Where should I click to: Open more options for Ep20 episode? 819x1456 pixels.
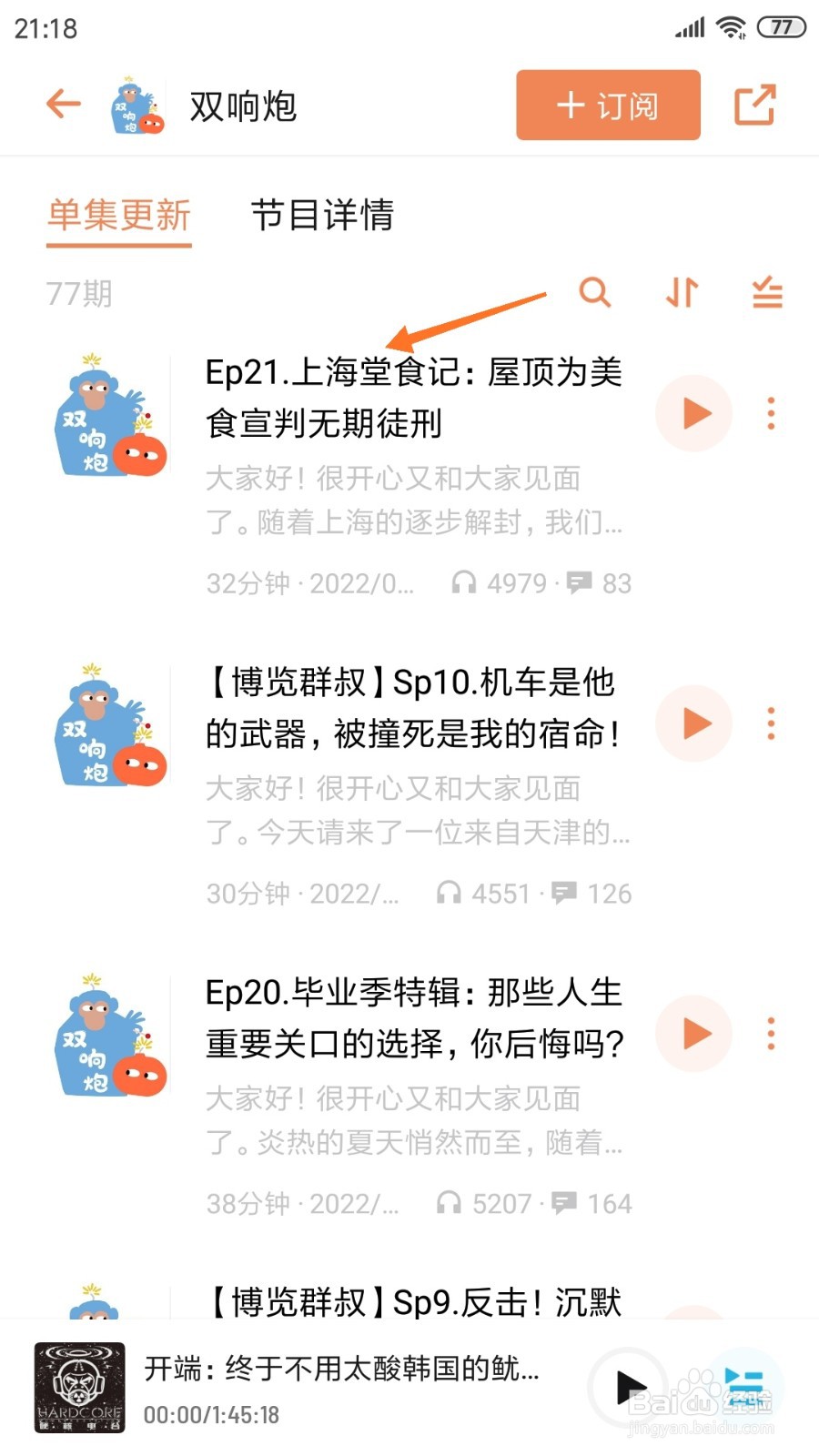(x=771, y=1034)
